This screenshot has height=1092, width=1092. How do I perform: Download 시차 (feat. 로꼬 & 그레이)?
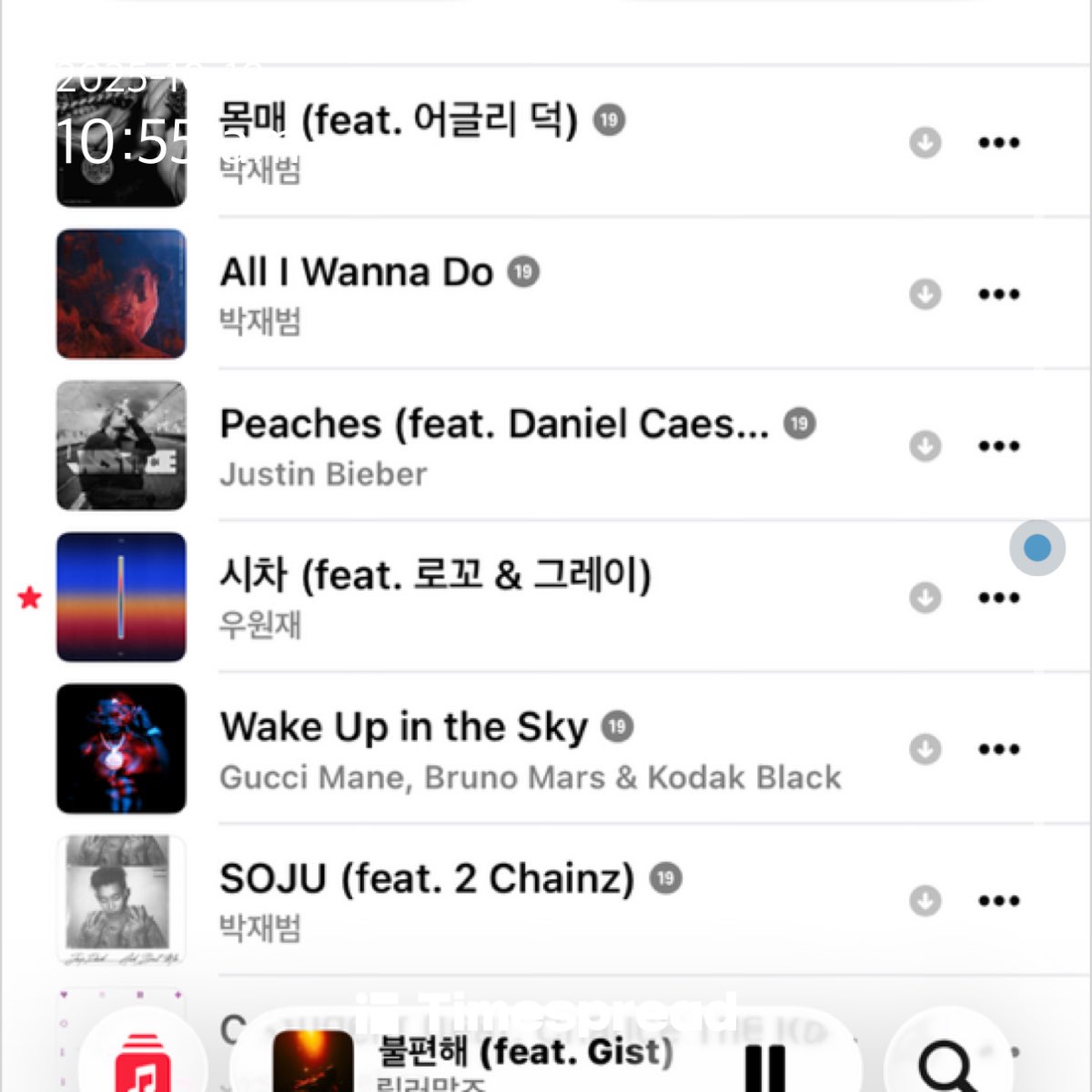point(925,598)
